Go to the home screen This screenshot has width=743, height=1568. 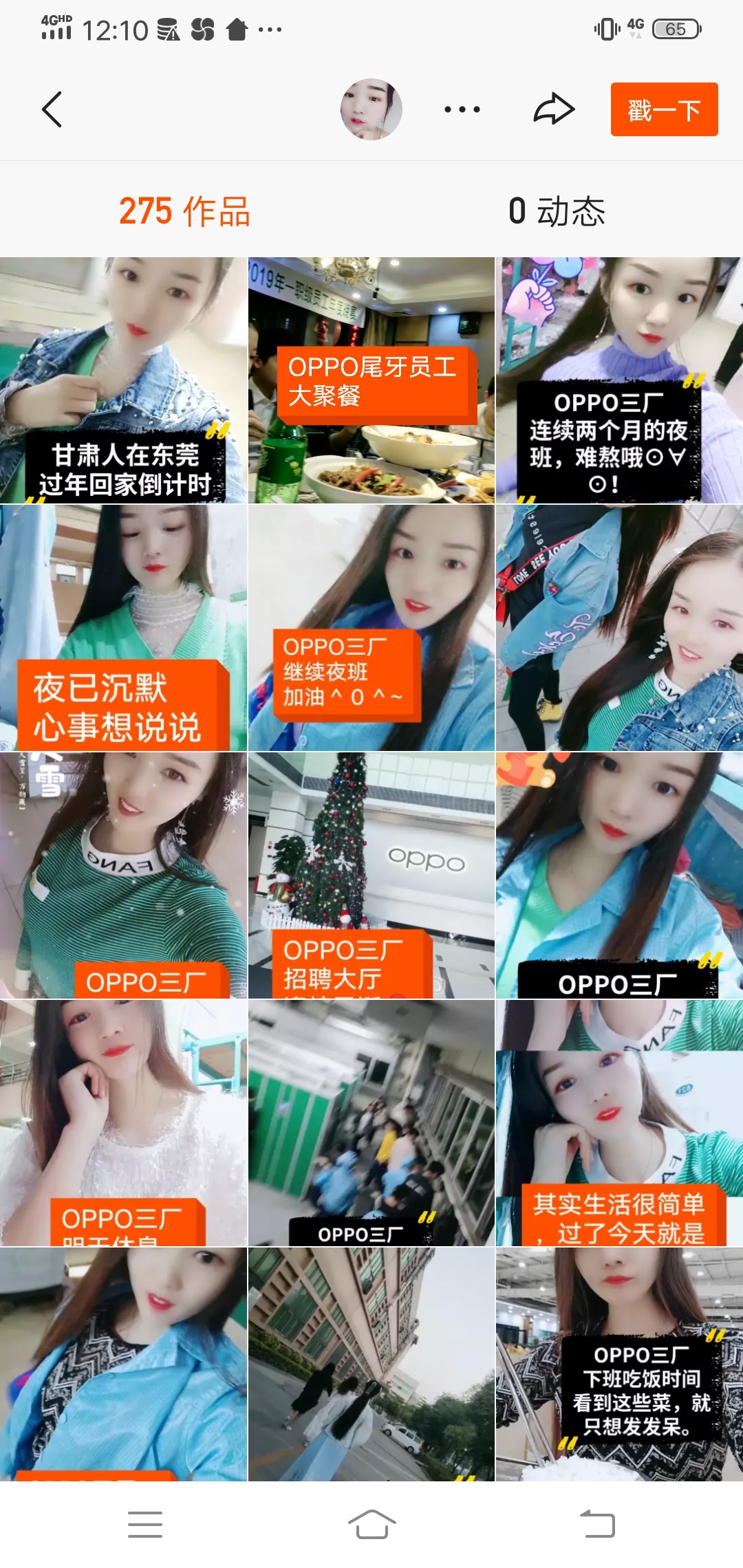(371, 1525)
